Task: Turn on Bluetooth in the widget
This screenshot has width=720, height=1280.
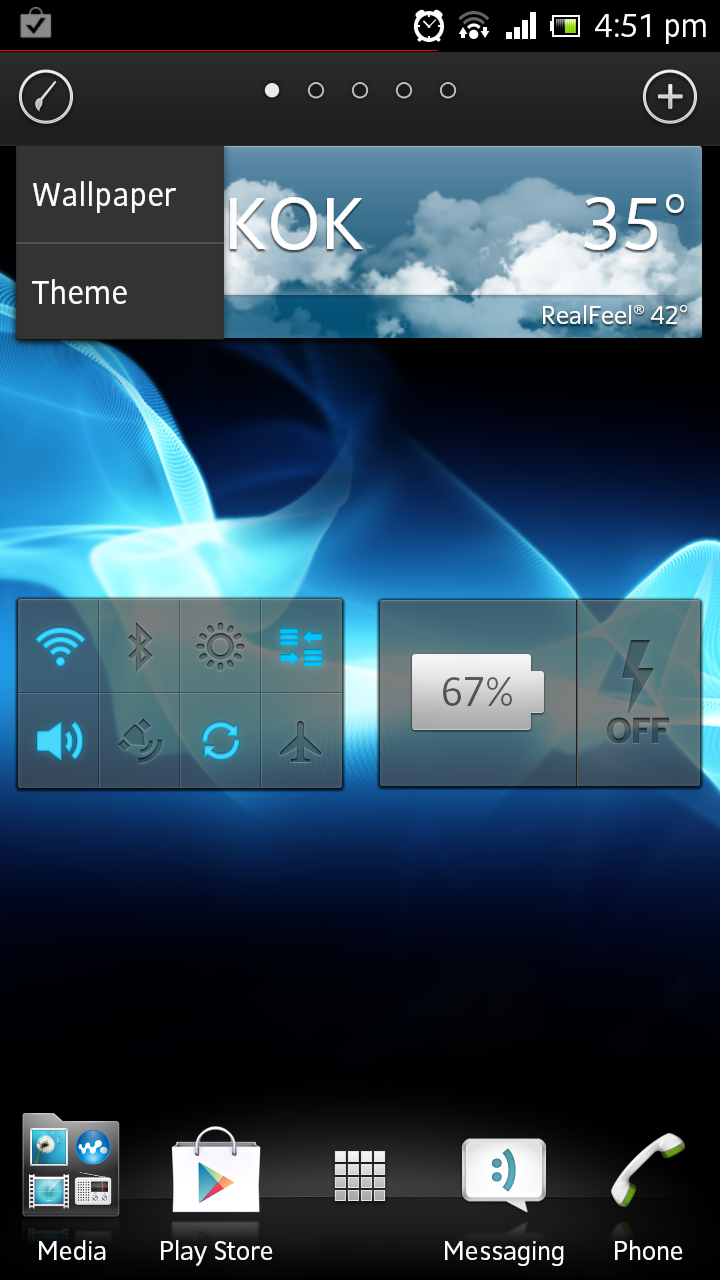Action: point(140,646)
